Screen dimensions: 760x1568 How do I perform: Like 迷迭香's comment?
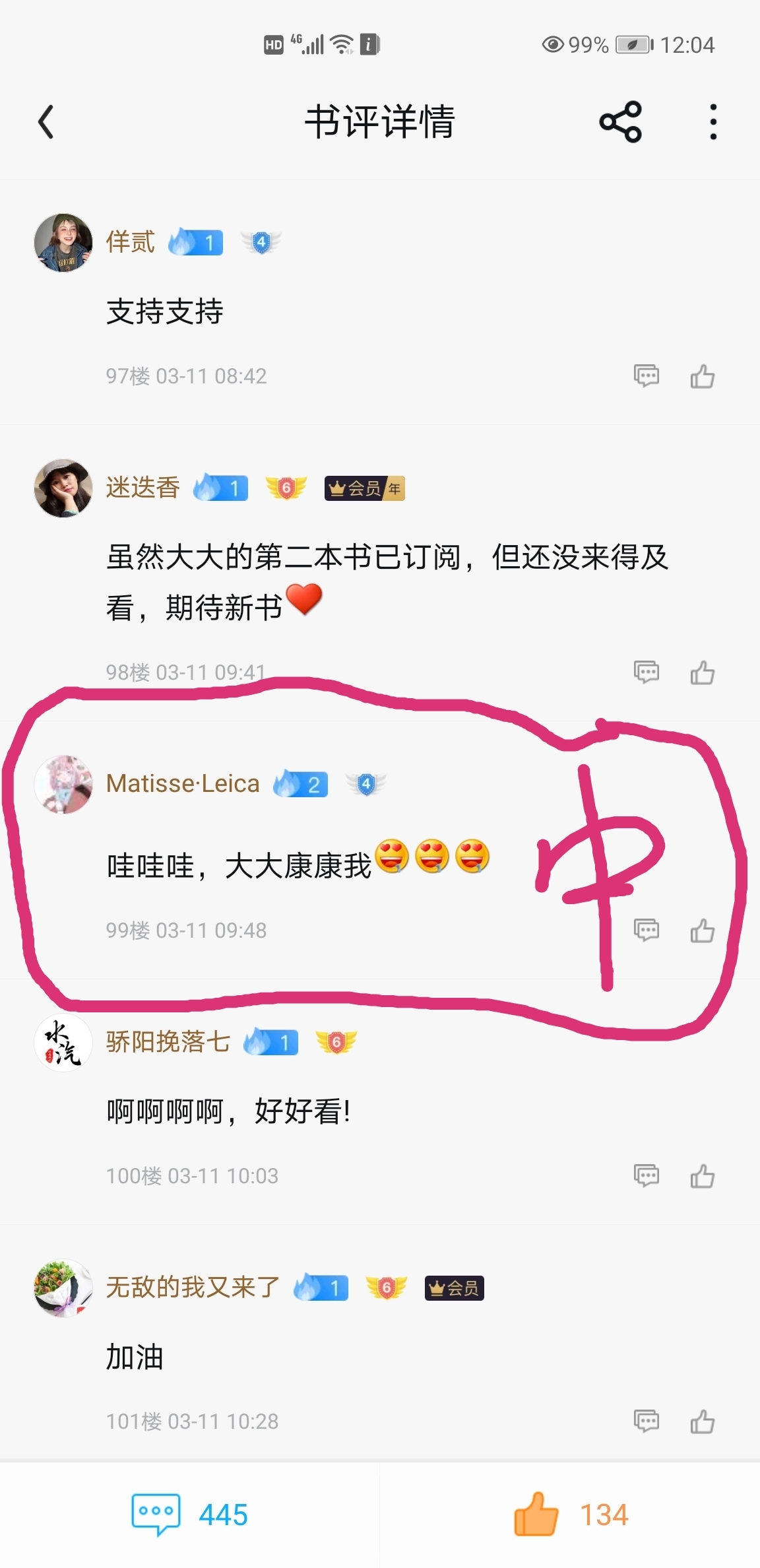tap(702, 672)
